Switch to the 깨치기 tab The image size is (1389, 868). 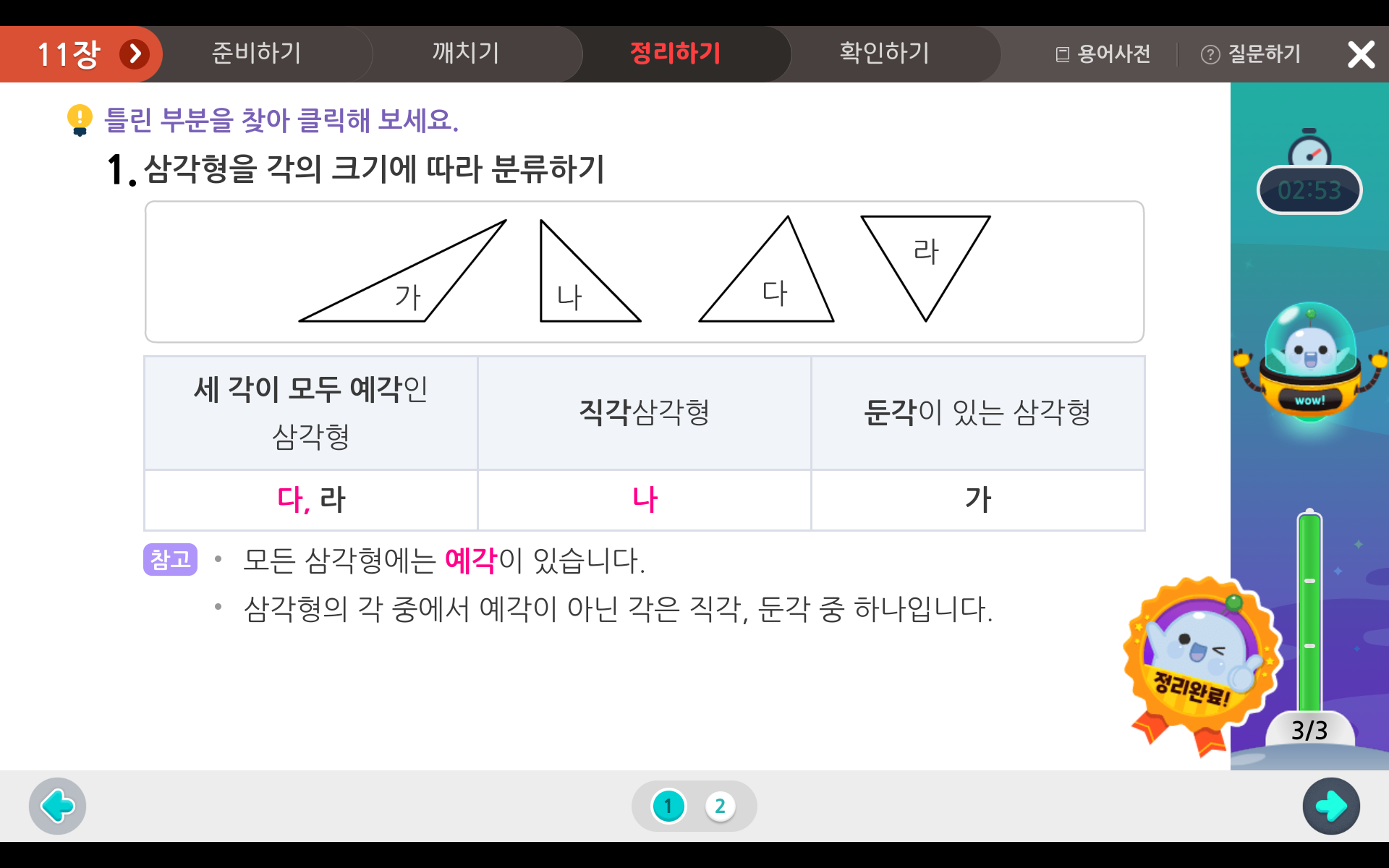click(466, 54)
